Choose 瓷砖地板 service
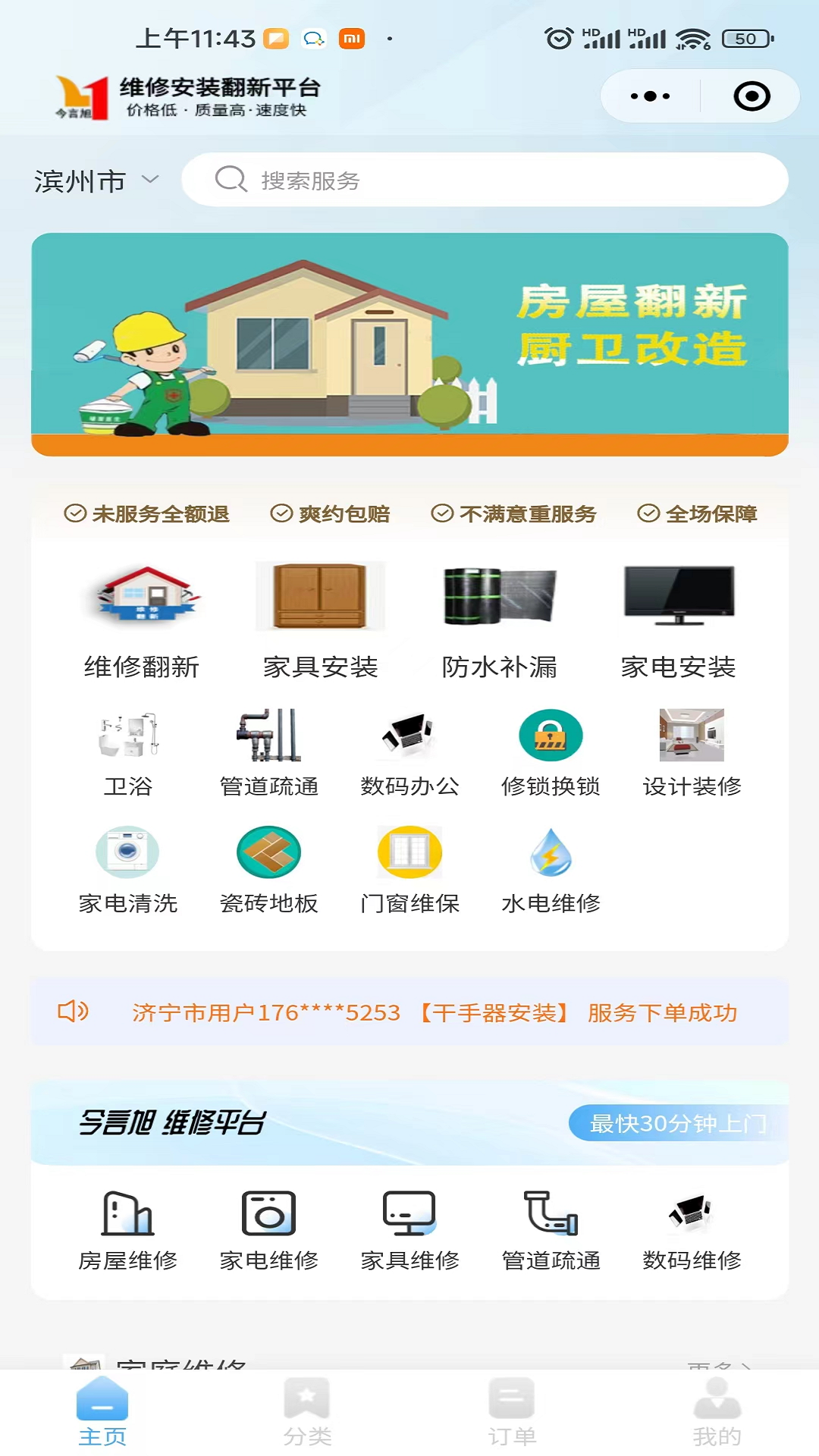819x1456 pixels. (268, 870)
